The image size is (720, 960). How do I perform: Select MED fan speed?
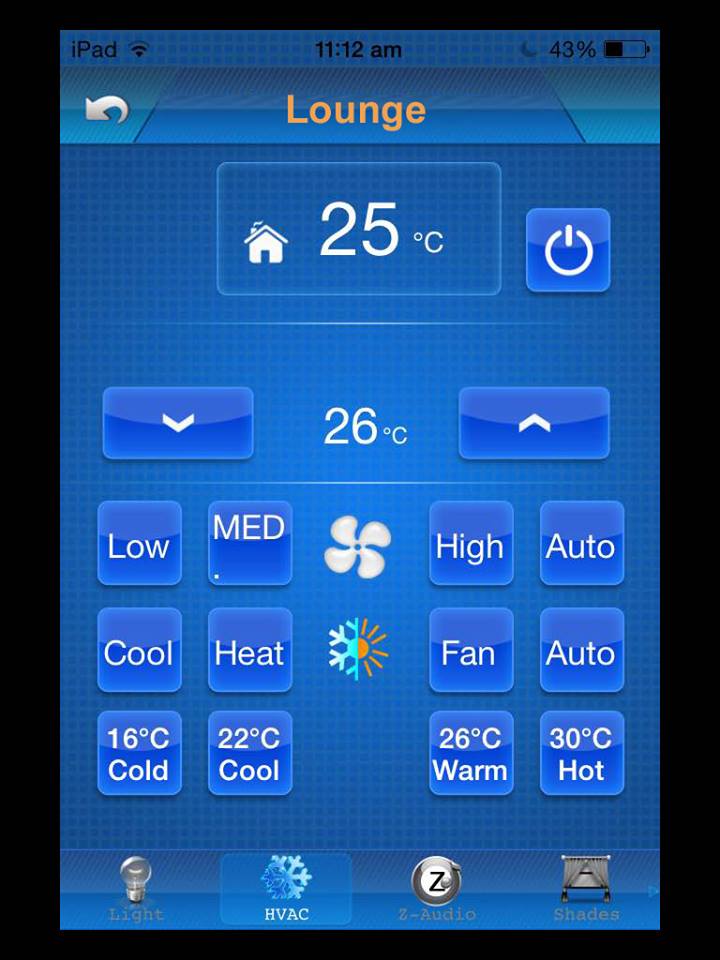coord(250,543)
